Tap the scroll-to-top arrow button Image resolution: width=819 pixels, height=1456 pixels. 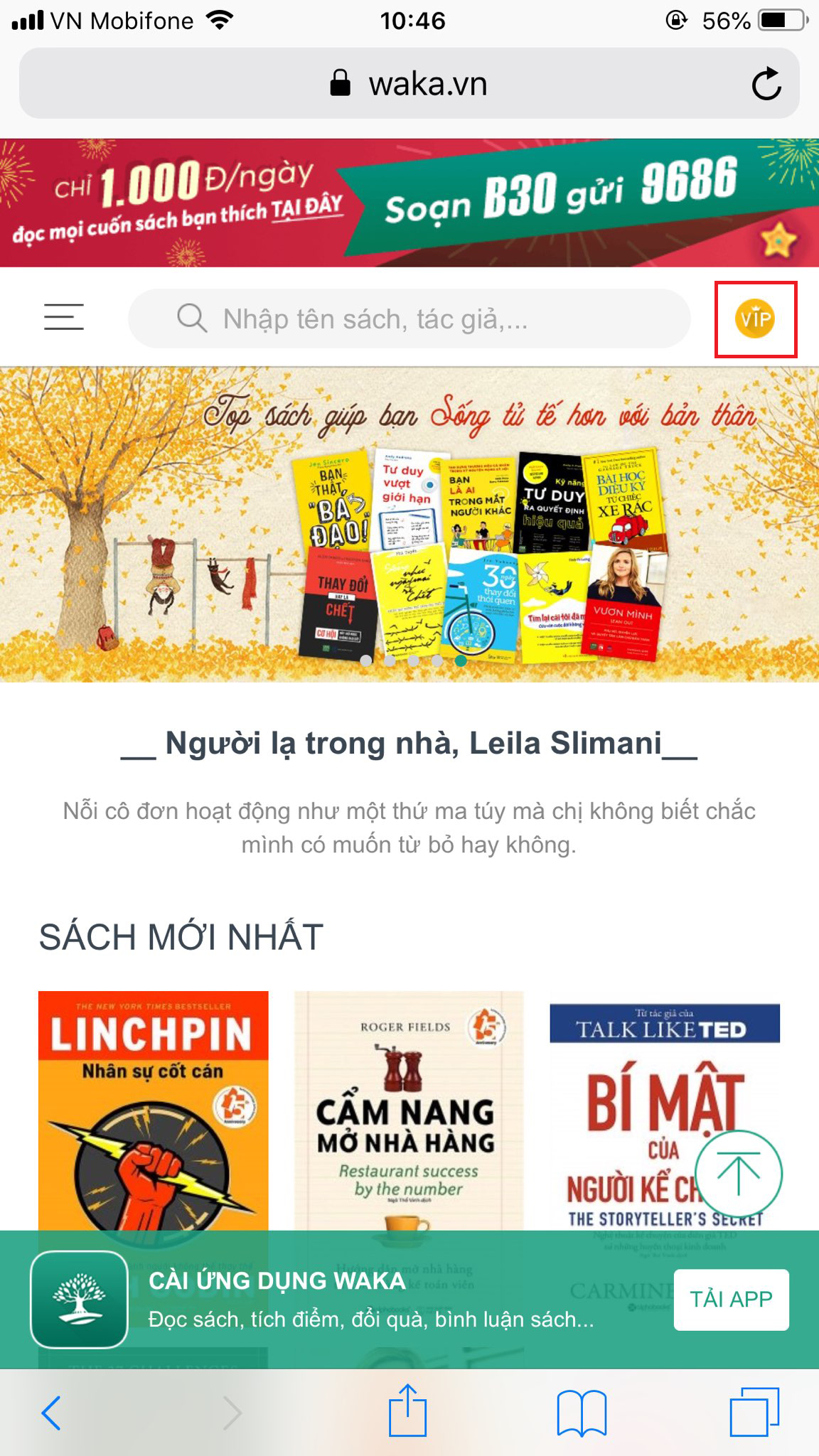738,1173
